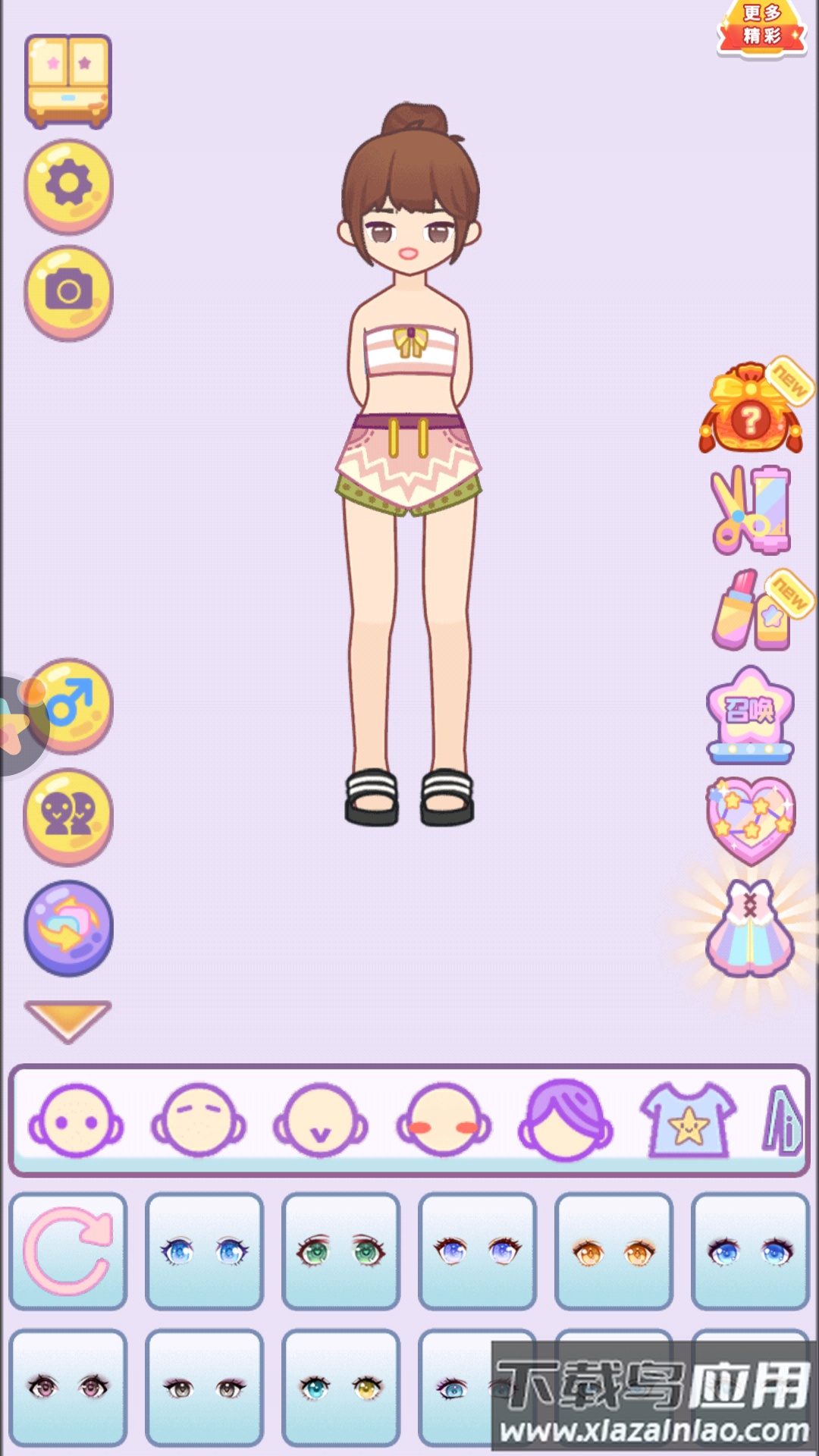Open settings with the gear button

[68, 186]
